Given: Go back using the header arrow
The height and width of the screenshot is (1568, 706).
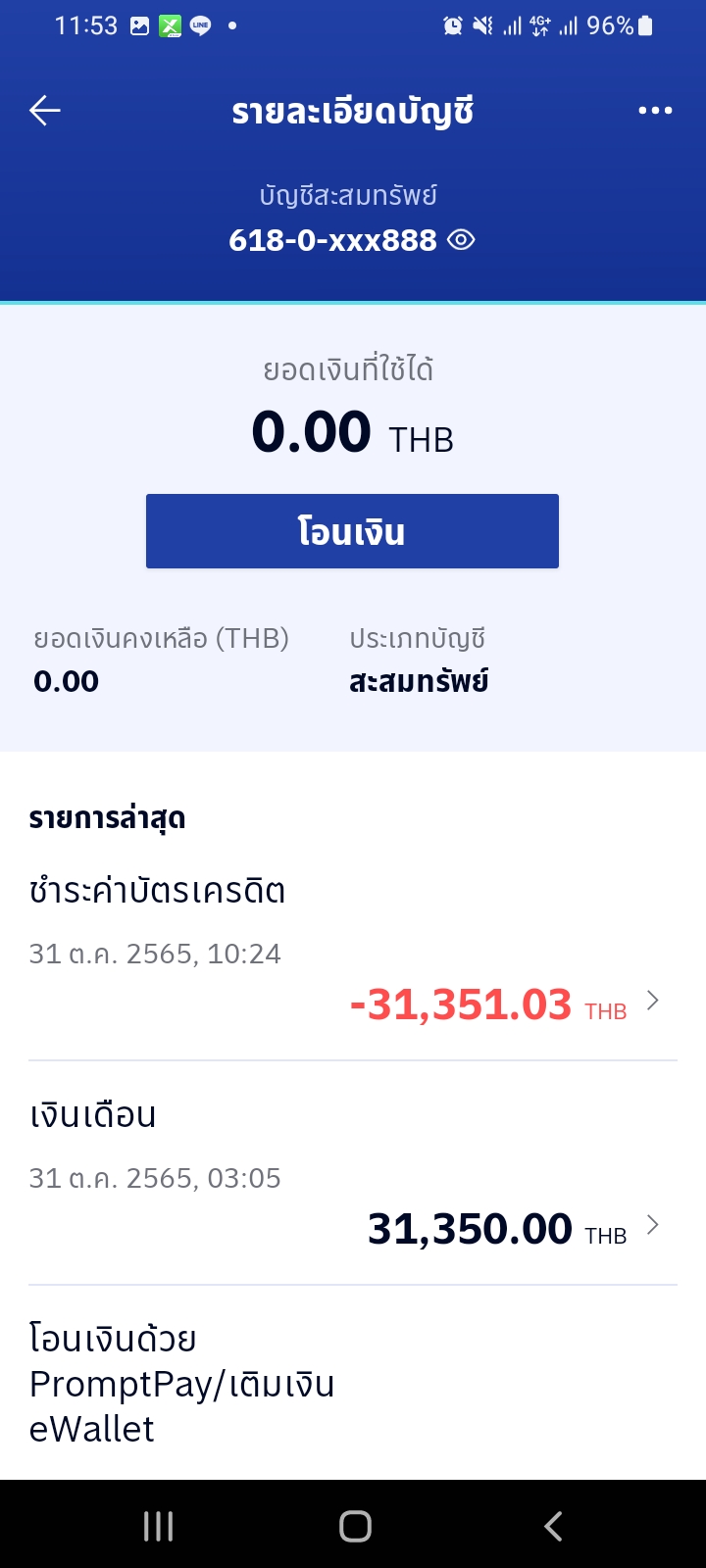Looking at the screenshot, I should click(x=45, y=111).
